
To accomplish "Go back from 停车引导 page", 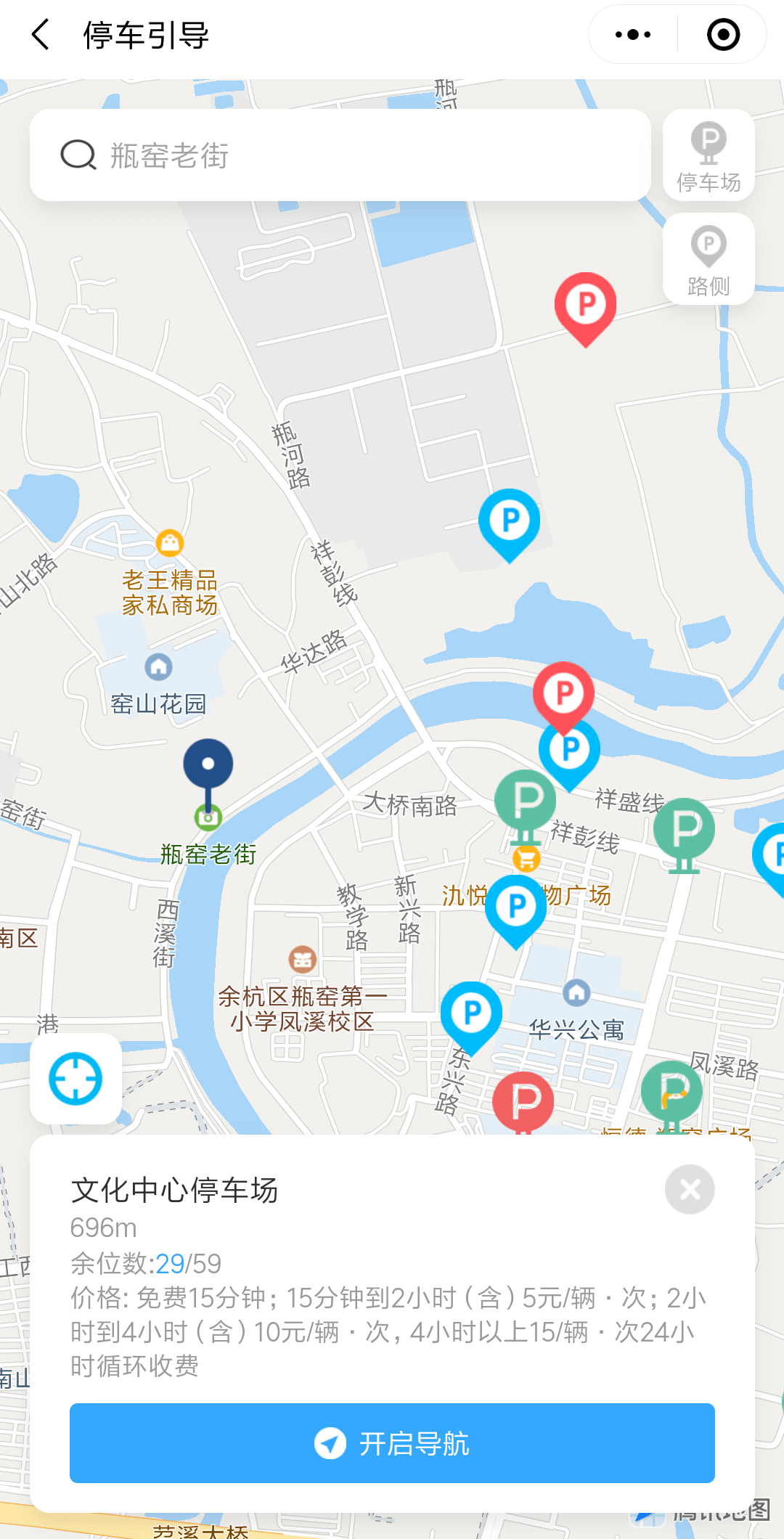I will click(41, 35).
